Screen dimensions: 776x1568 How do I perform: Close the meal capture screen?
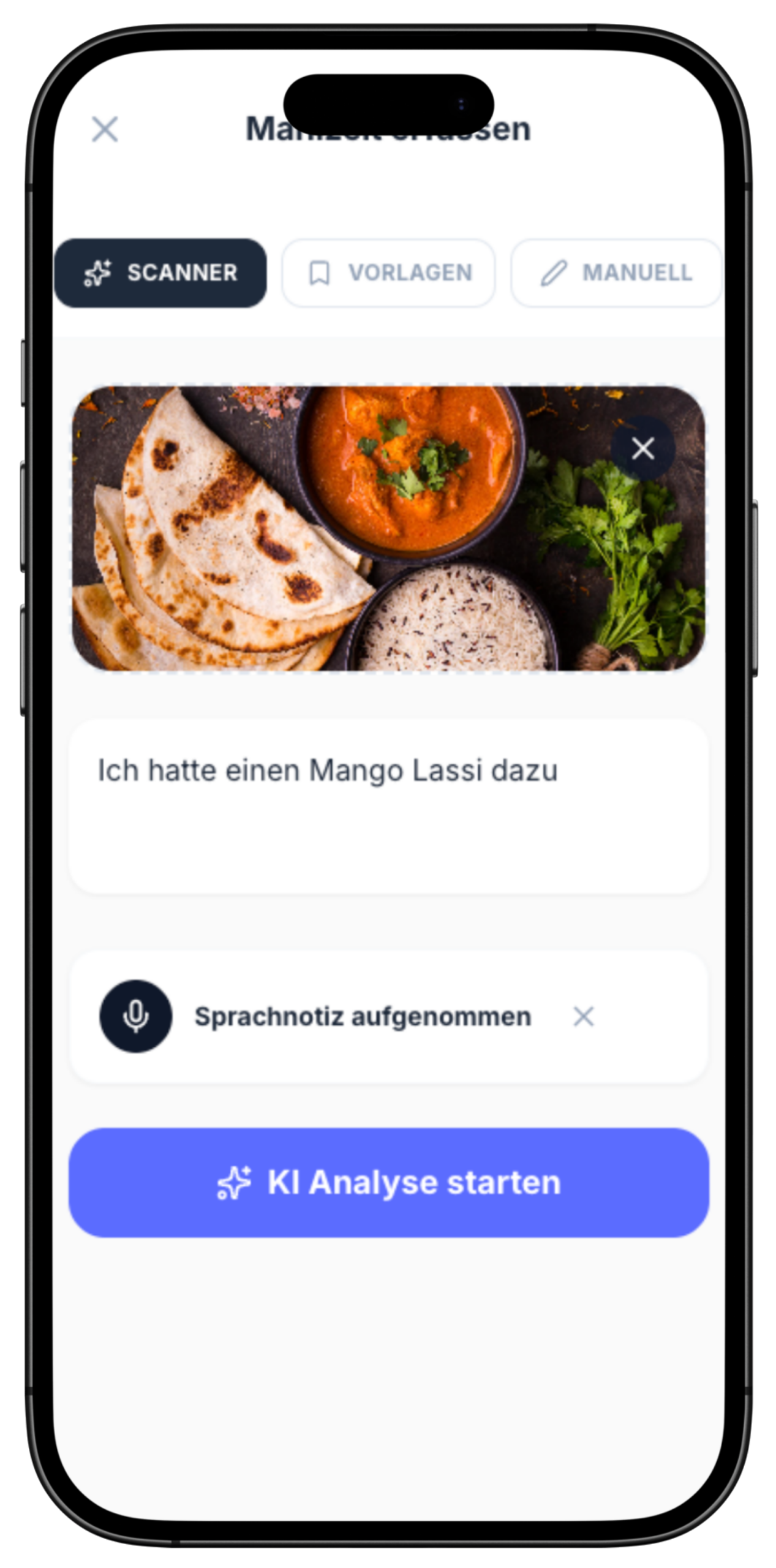coord(105,130)
